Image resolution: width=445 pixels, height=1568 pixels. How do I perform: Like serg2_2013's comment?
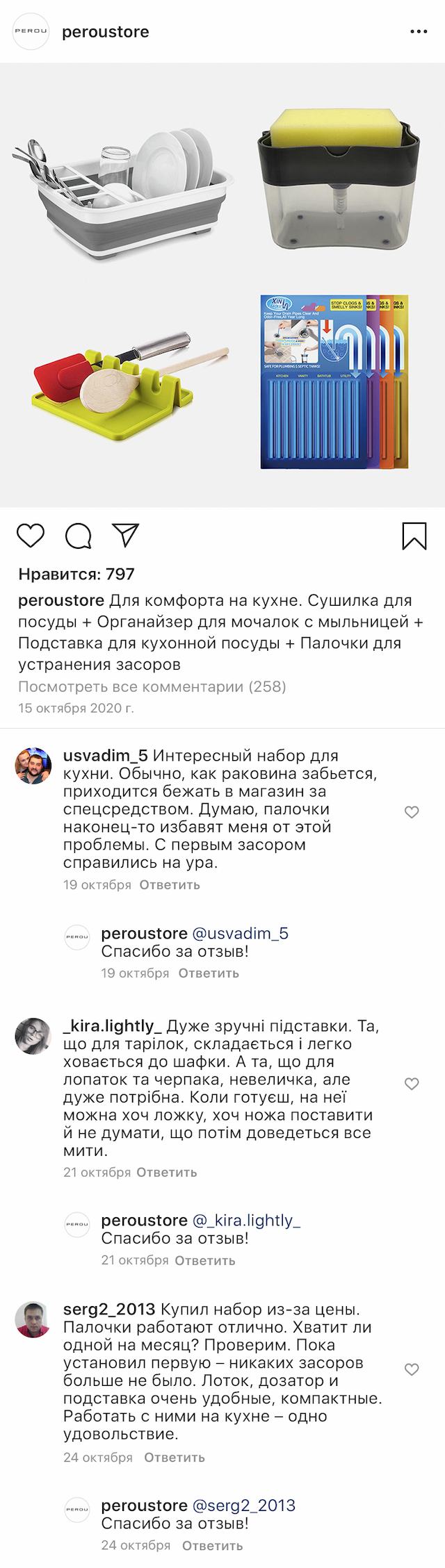click(412, 1369)
